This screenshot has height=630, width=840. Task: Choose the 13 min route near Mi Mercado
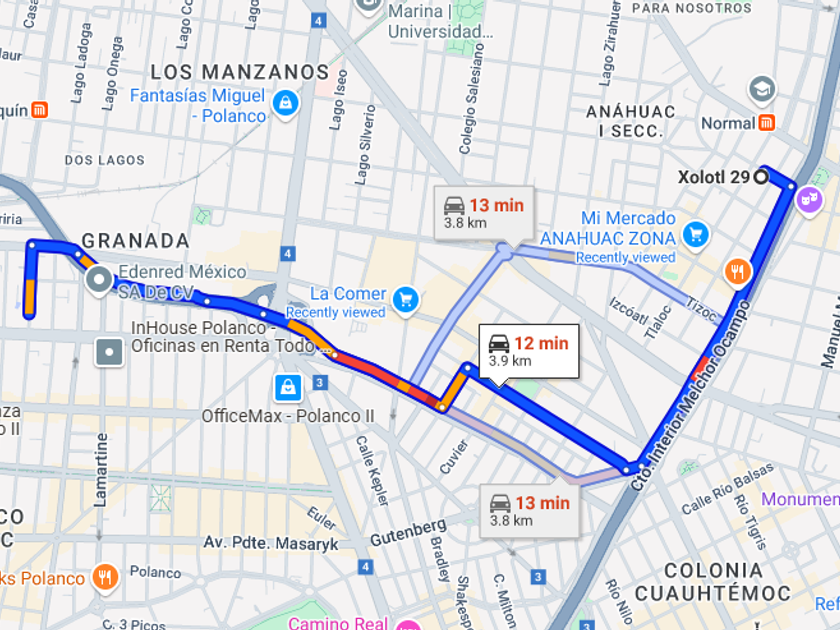click(x=484, y=213)
